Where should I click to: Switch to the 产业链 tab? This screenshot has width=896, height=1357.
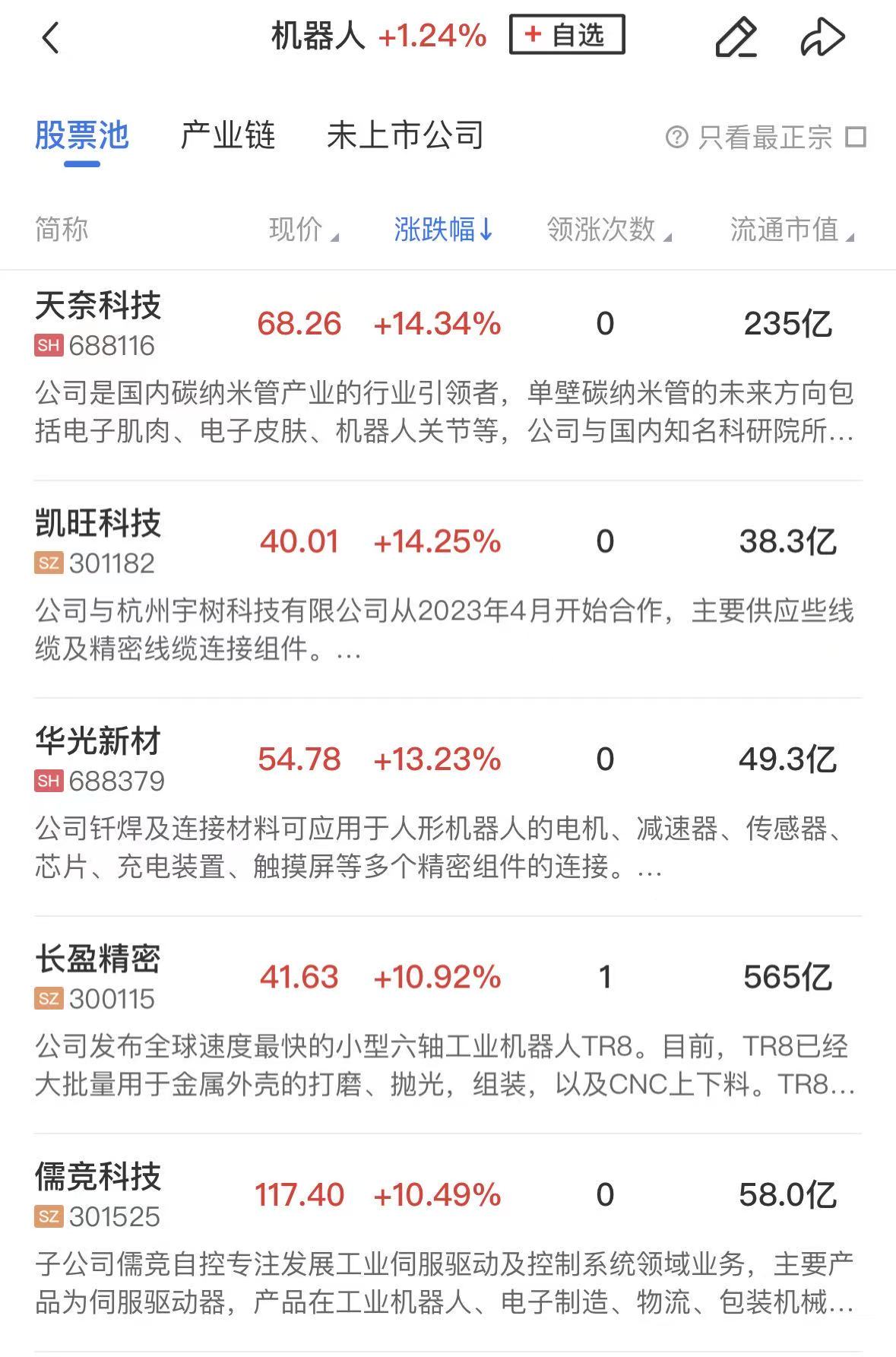[x=227, y=136]
